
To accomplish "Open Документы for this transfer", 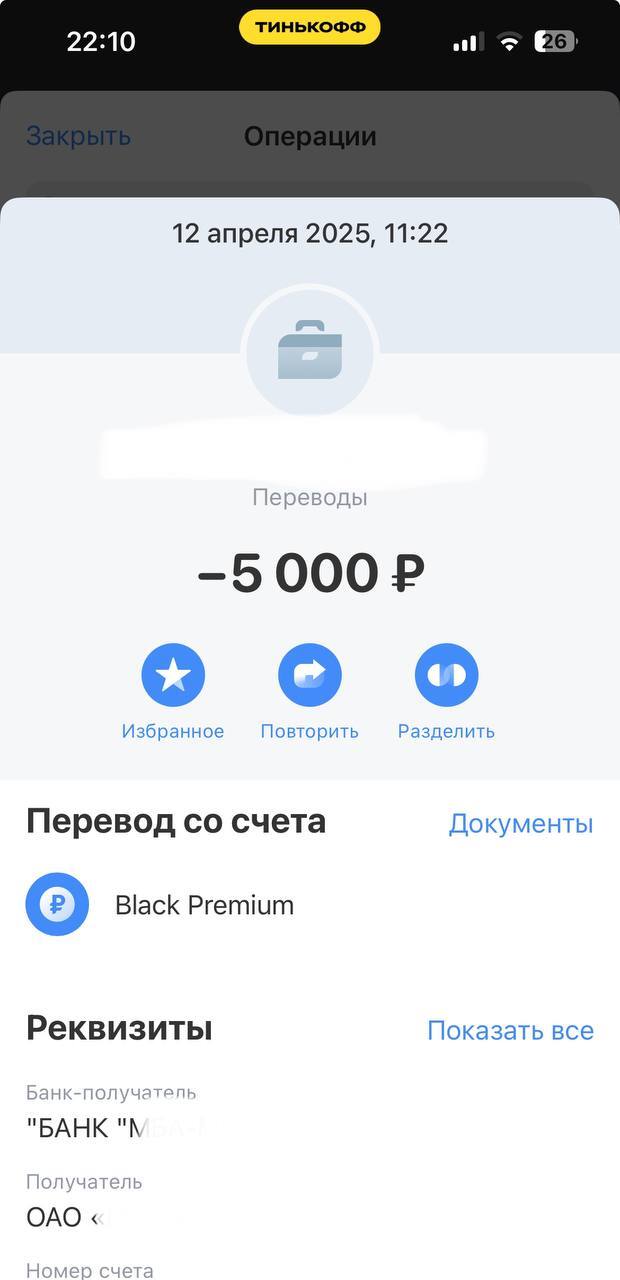I will click(x=520, y=823).
